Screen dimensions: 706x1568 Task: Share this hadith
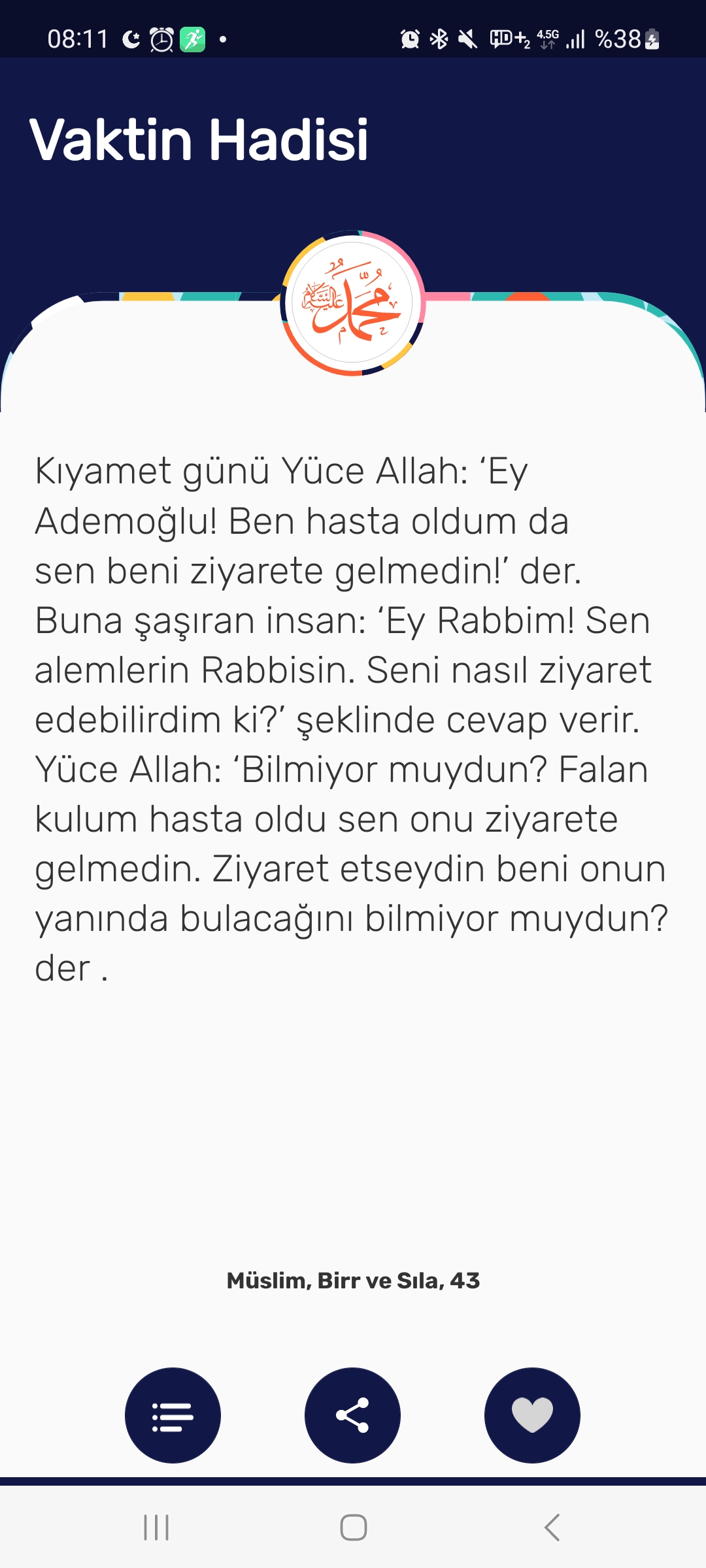[x=352, y=1415]
